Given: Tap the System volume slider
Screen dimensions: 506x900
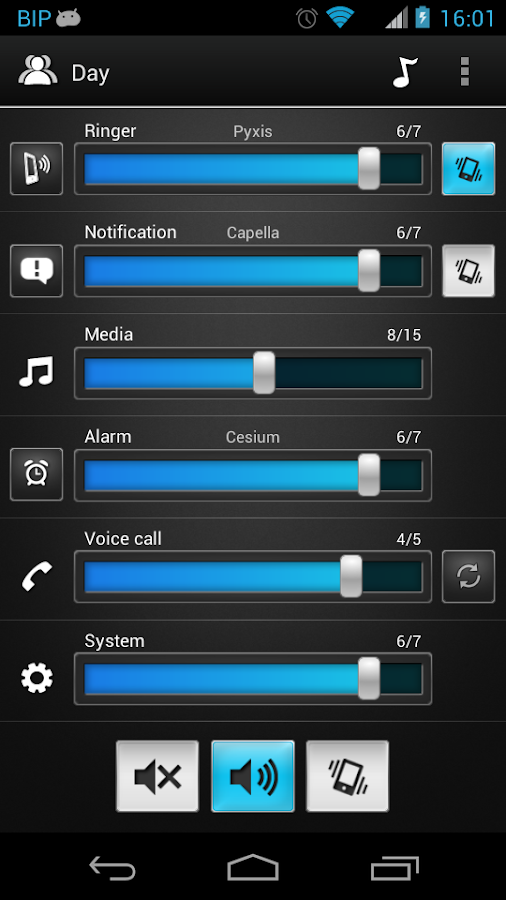Looking at the screenshot, I should click(x=253, y=679).
